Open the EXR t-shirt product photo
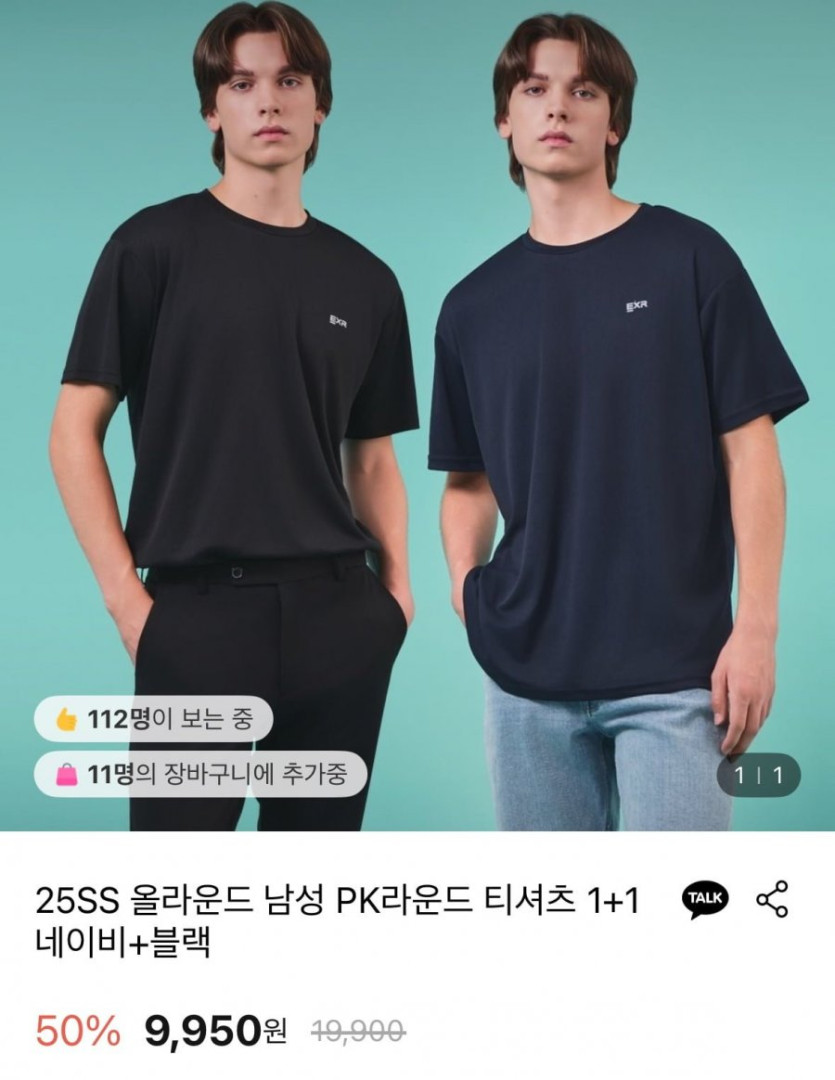This screenshot has height=1080, width=835. tap(417, 400)
